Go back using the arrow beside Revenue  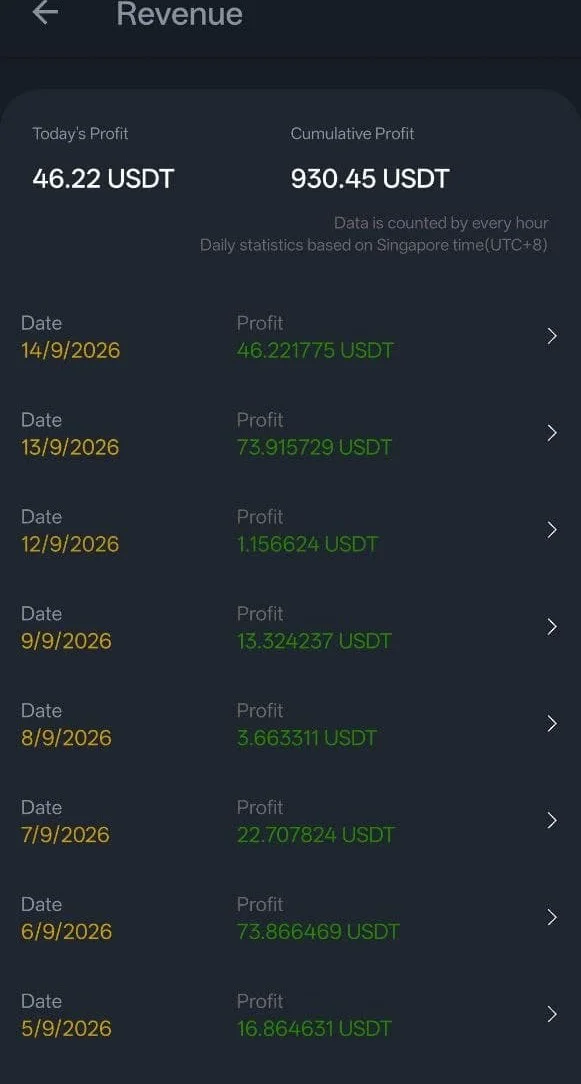point(45,12)
